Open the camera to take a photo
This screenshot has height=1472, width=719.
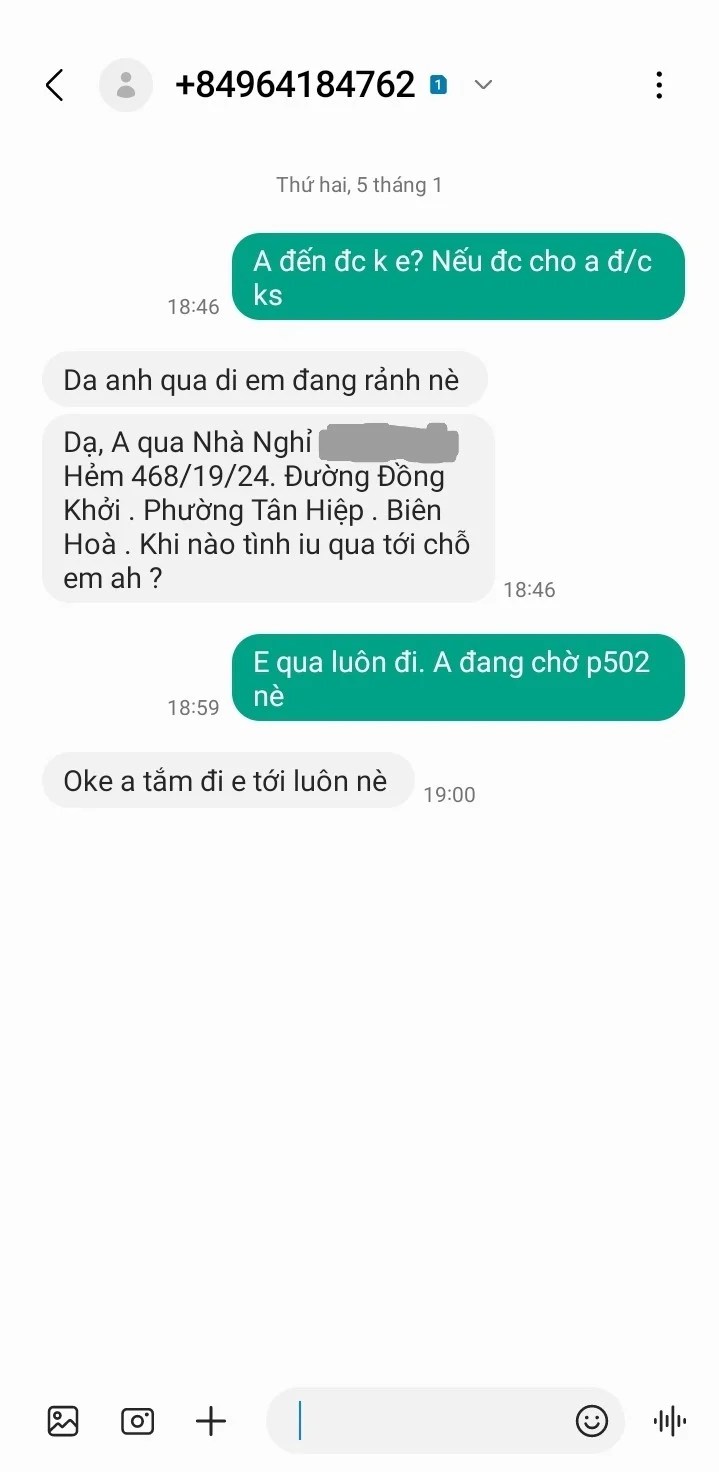[137, 1421]
